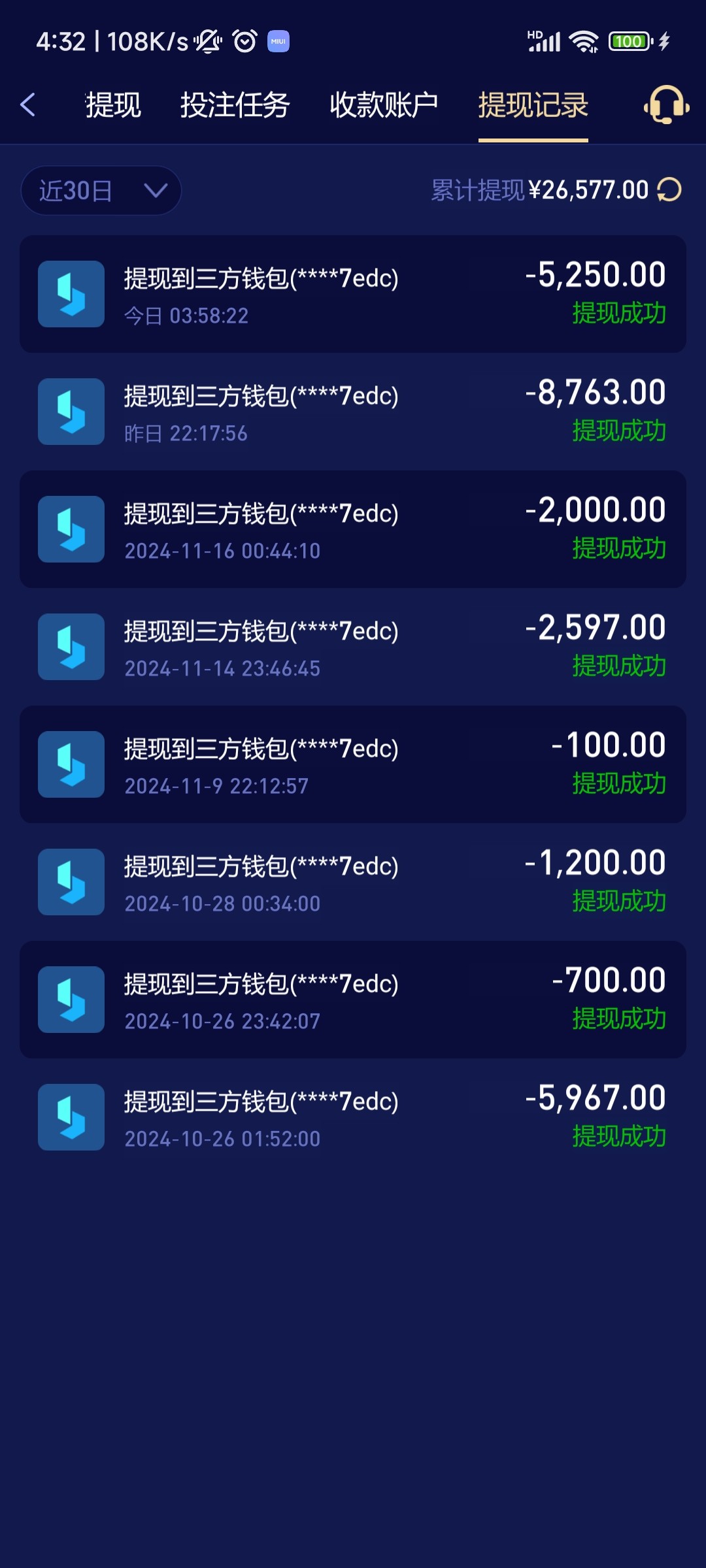View the -2,597.00 withdrawal details

click(x=353, y=647)
